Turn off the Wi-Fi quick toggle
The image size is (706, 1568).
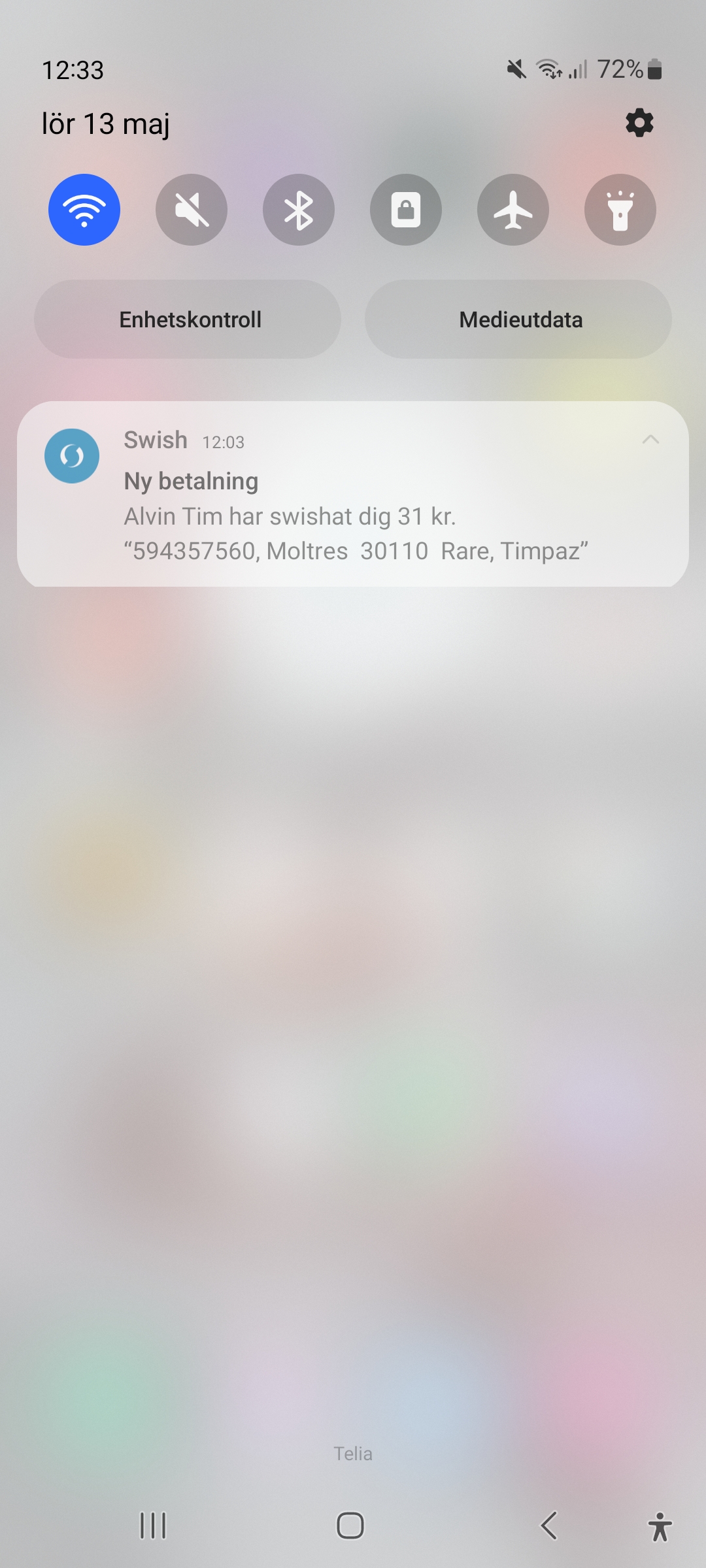pos(84,210)
